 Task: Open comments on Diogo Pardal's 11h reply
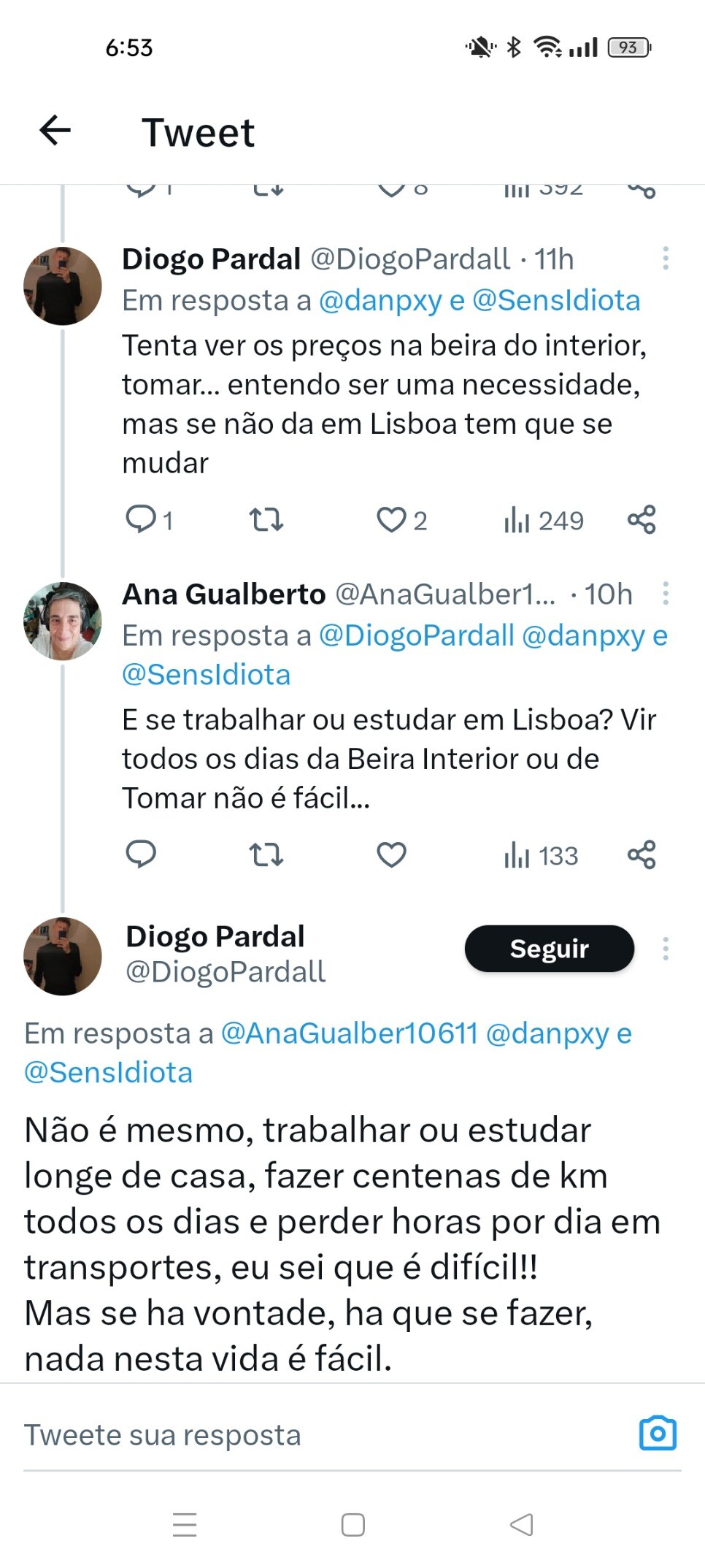(149, 519)
